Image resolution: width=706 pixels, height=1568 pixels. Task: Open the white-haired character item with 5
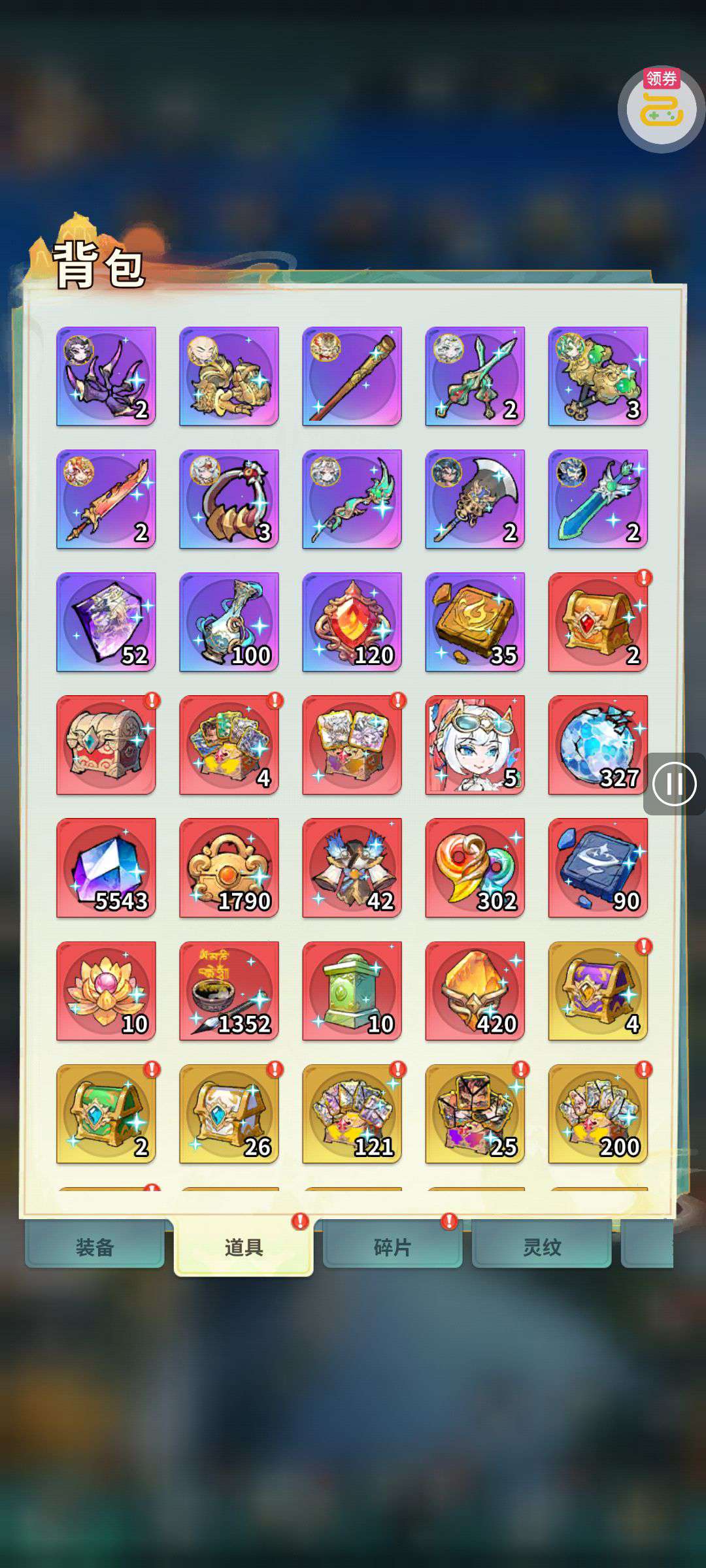[475, 745]
